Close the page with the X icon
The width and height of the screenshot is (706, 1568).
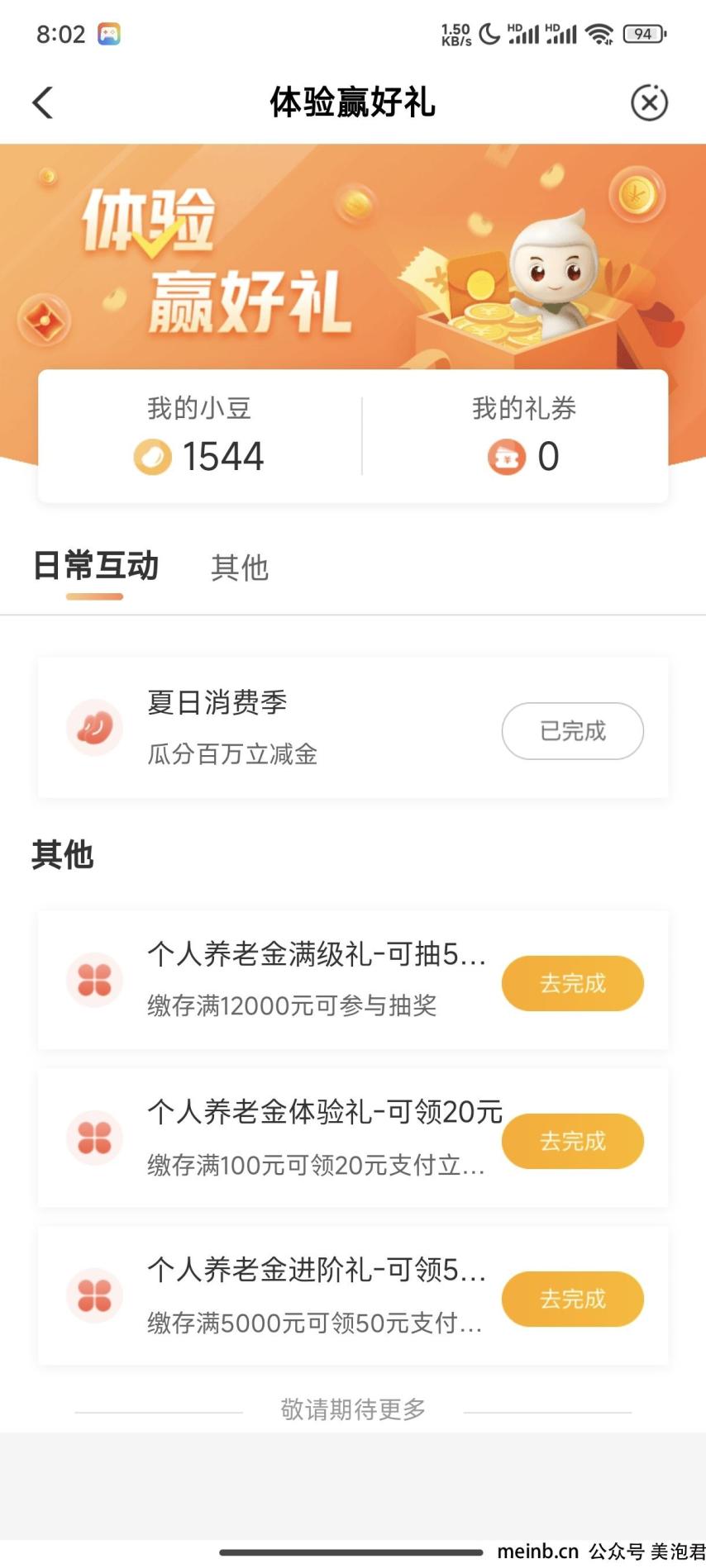[x=649, y=102]
